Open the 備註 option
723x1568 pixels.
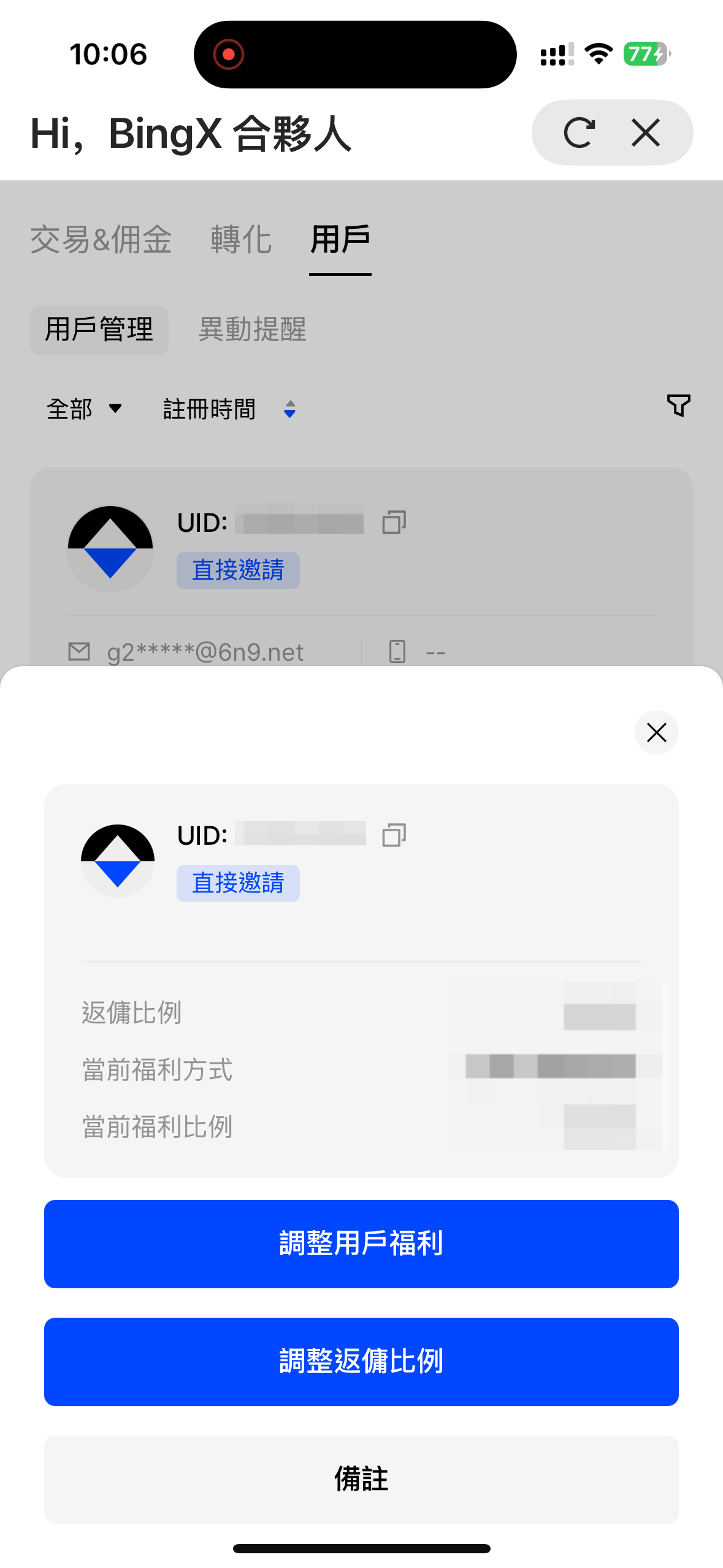coord(361,1479)
